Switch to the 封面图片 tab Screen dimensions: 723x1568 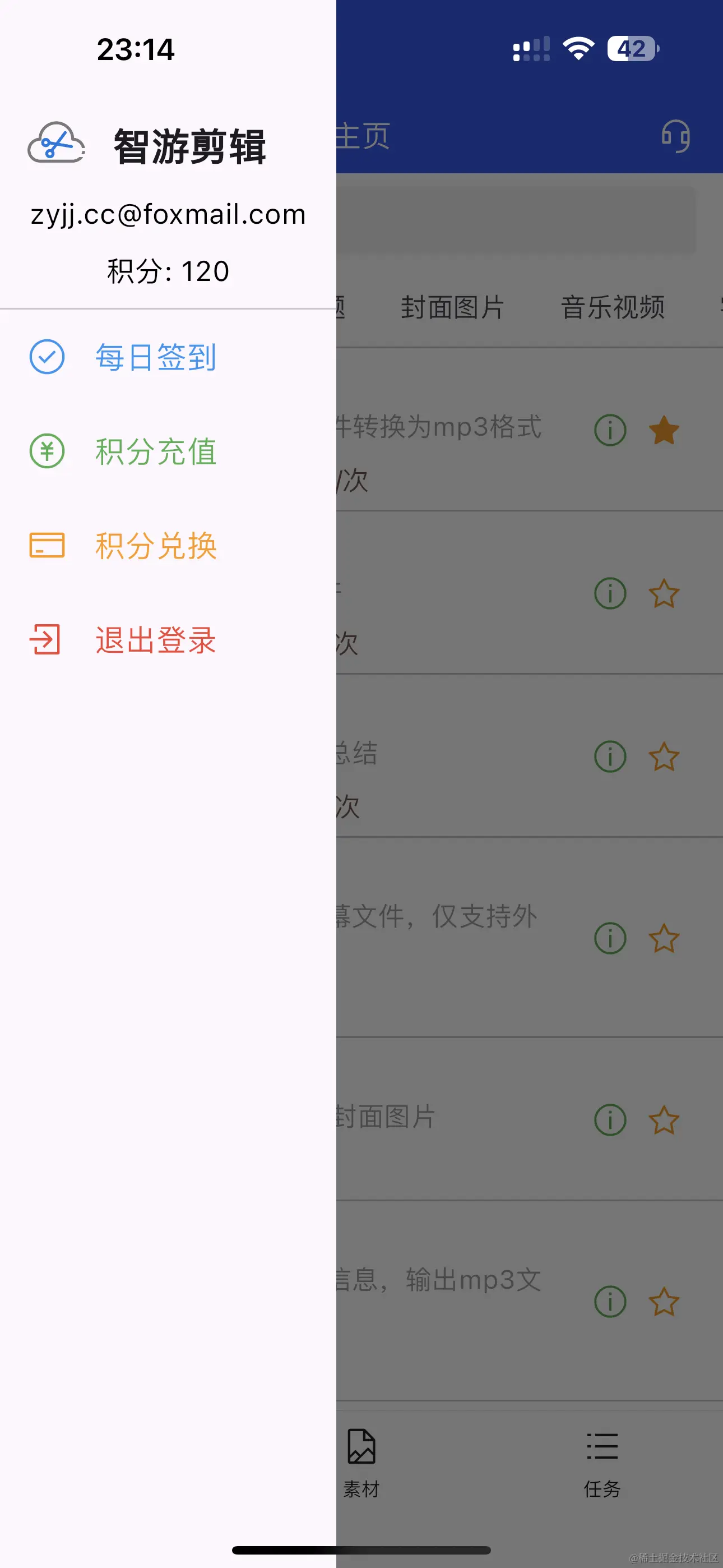click(x=452, y=307)
